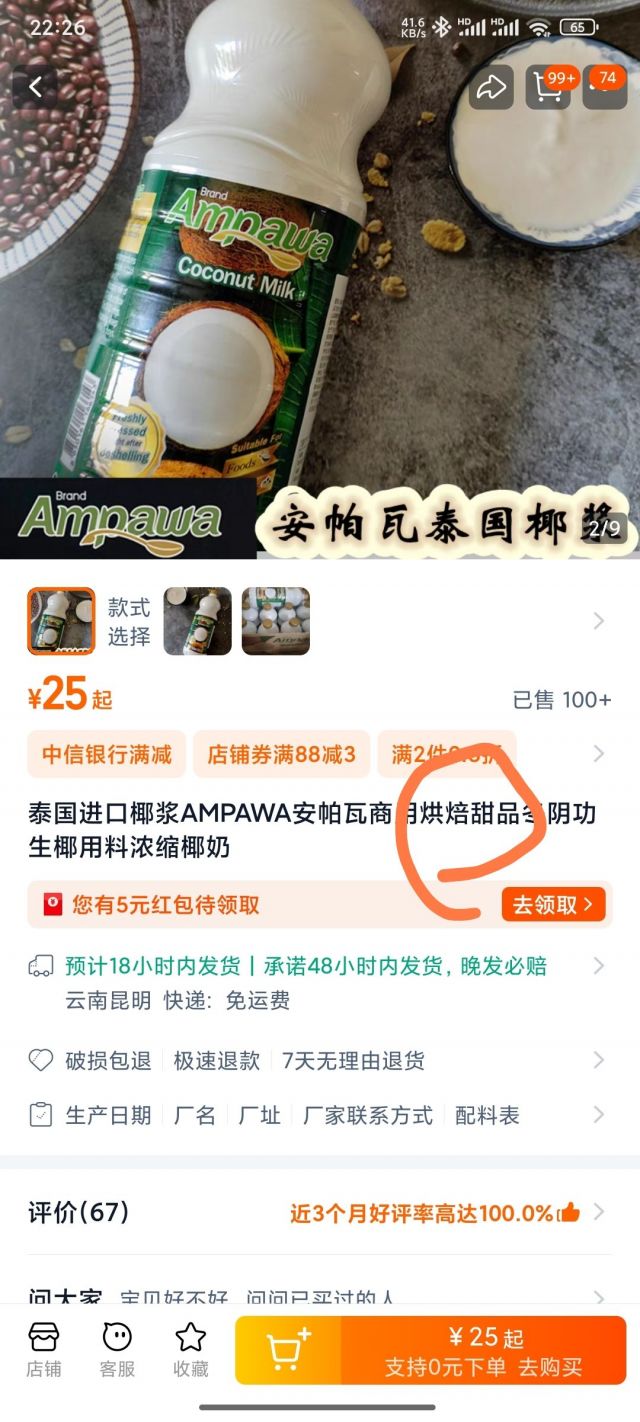Viewport: 640px width, 1422px height.
Task: Choose the second 款式 thumbnail
Action: point(197,621)
